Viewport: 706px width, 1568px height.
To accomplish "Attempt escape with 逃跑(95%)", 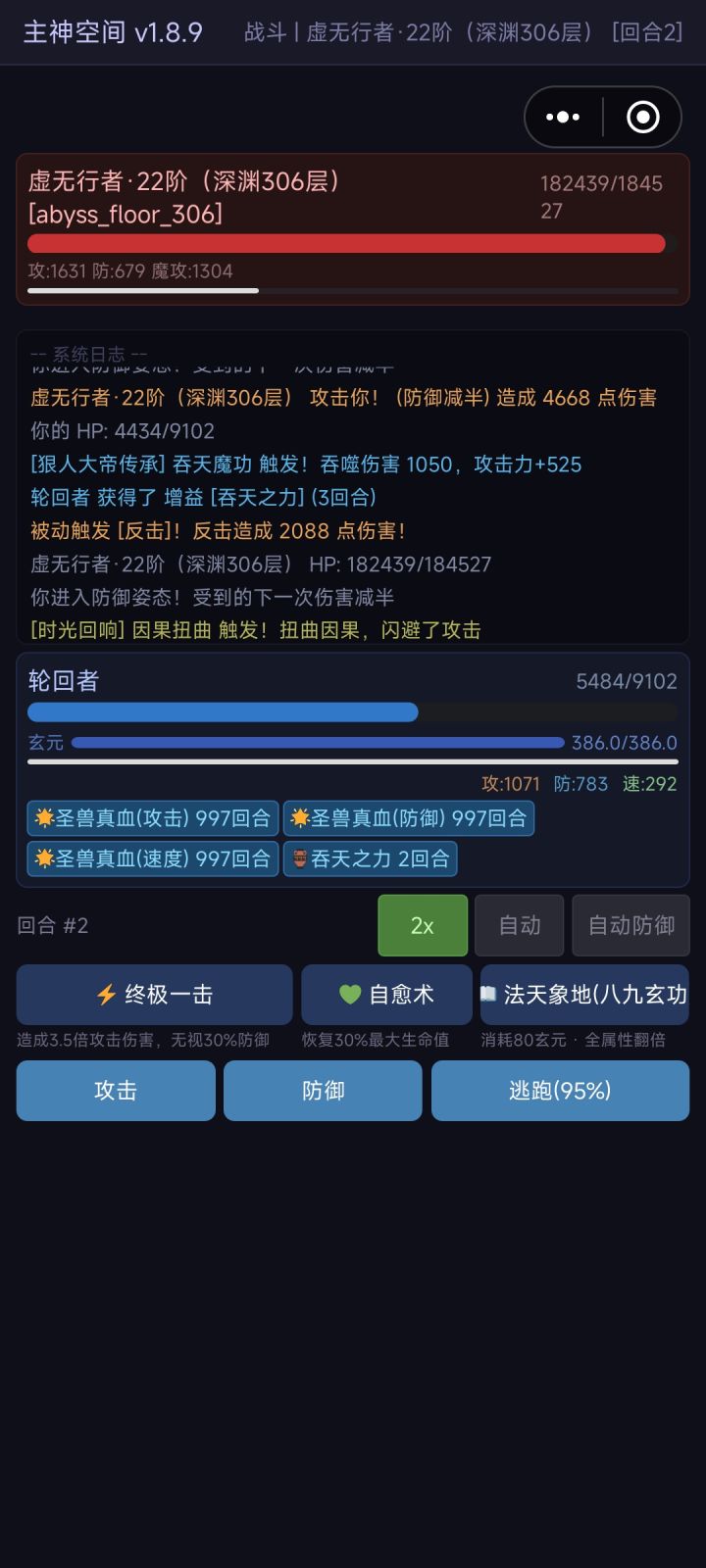I will pyautogui.click(x=560, y=1090).
